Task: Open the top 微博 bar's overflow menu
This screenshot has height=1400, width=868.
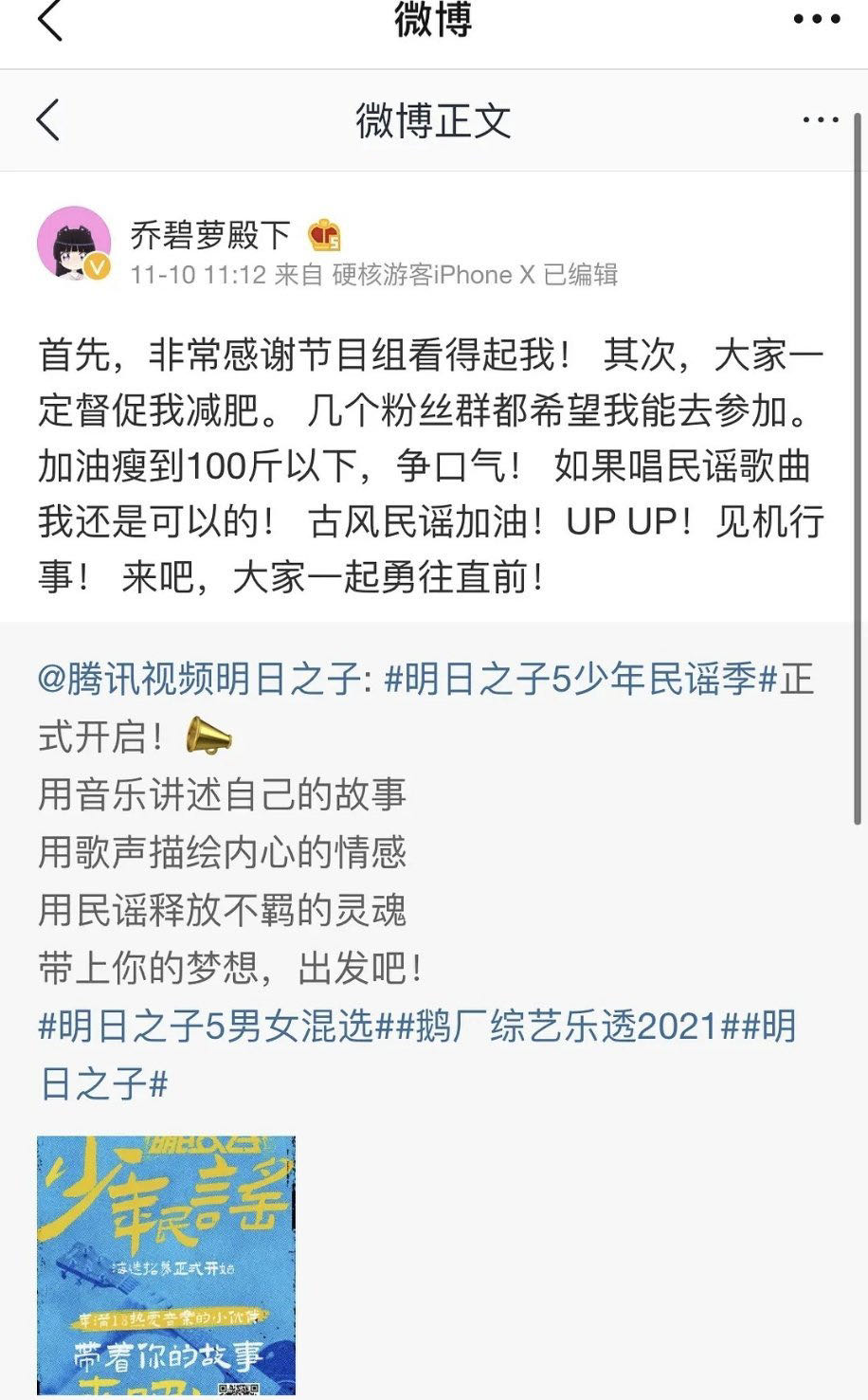Action: 817,20
